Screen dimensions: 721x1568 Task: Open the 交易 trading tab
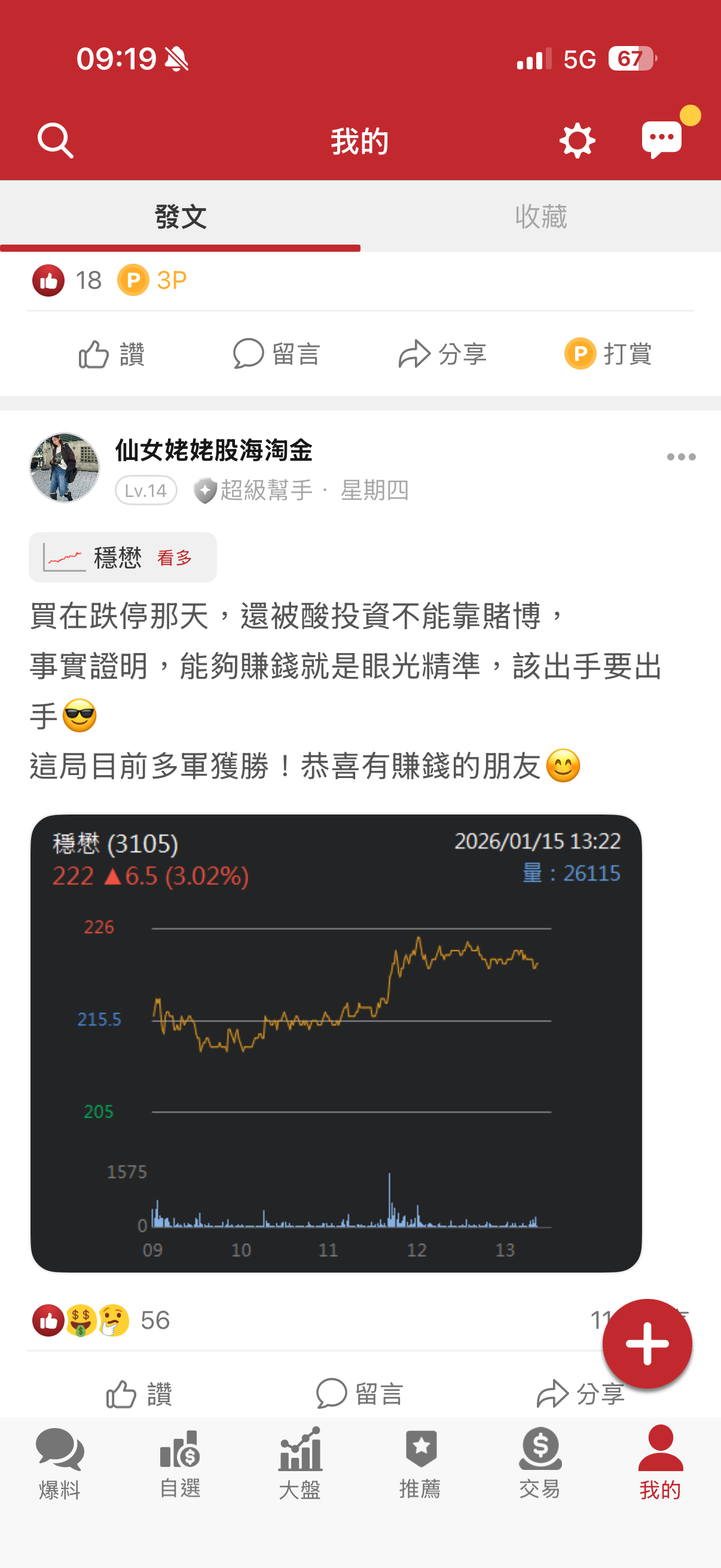540,1463
